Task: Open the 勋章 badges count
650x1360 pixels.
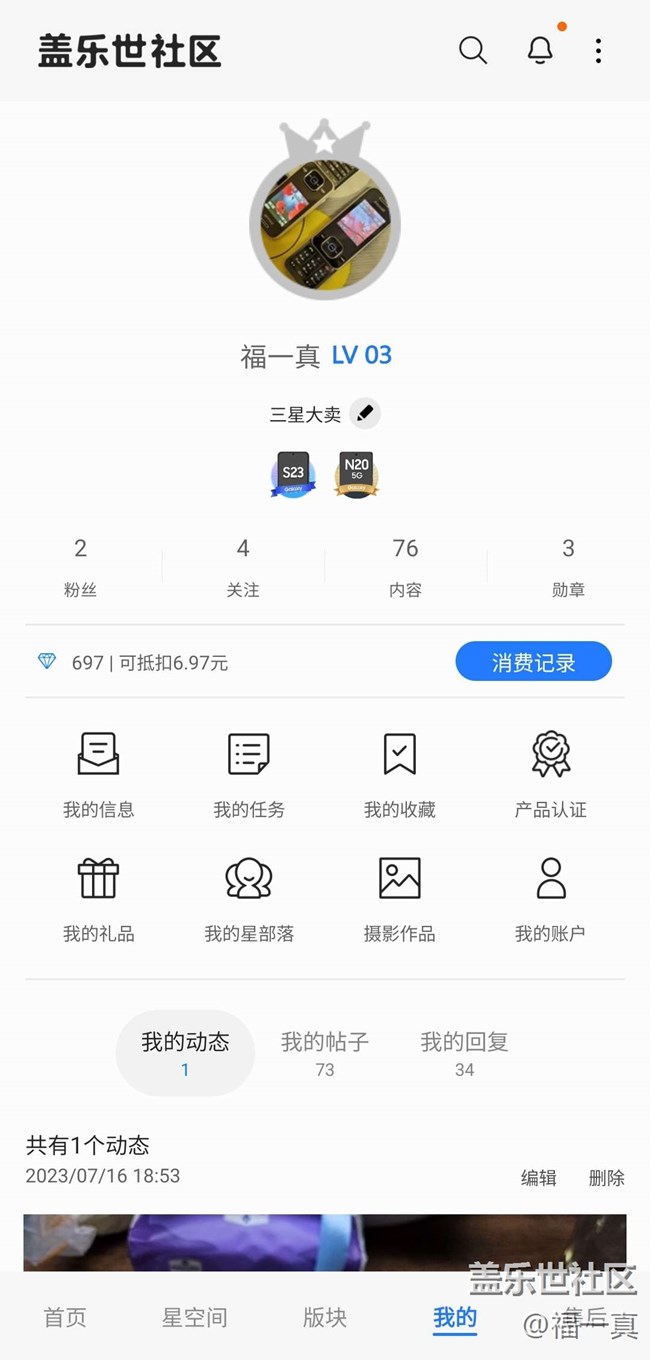Action: pyautogui.click(x=568, y=567)
